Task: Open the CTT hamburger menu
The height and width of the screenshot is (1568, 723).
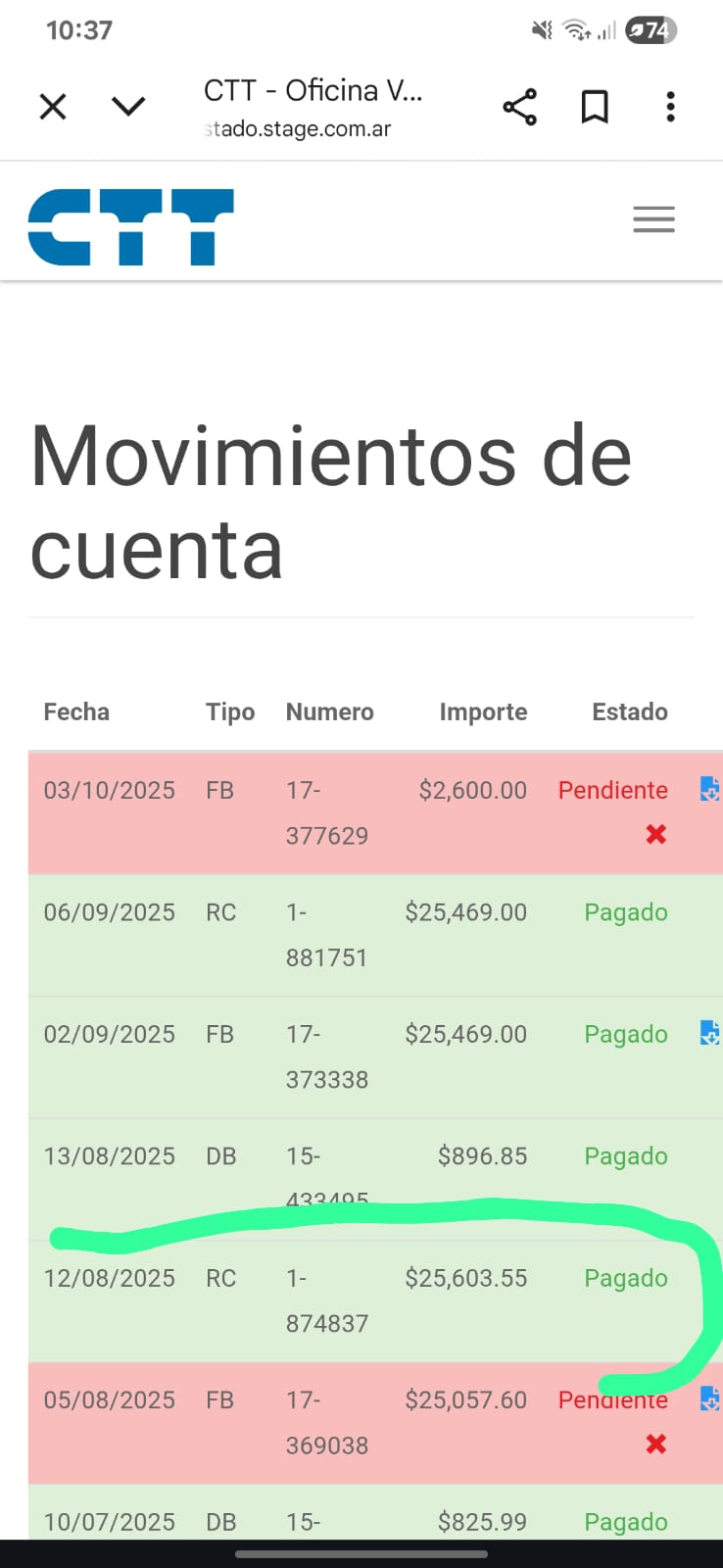Action: [653, 220]
